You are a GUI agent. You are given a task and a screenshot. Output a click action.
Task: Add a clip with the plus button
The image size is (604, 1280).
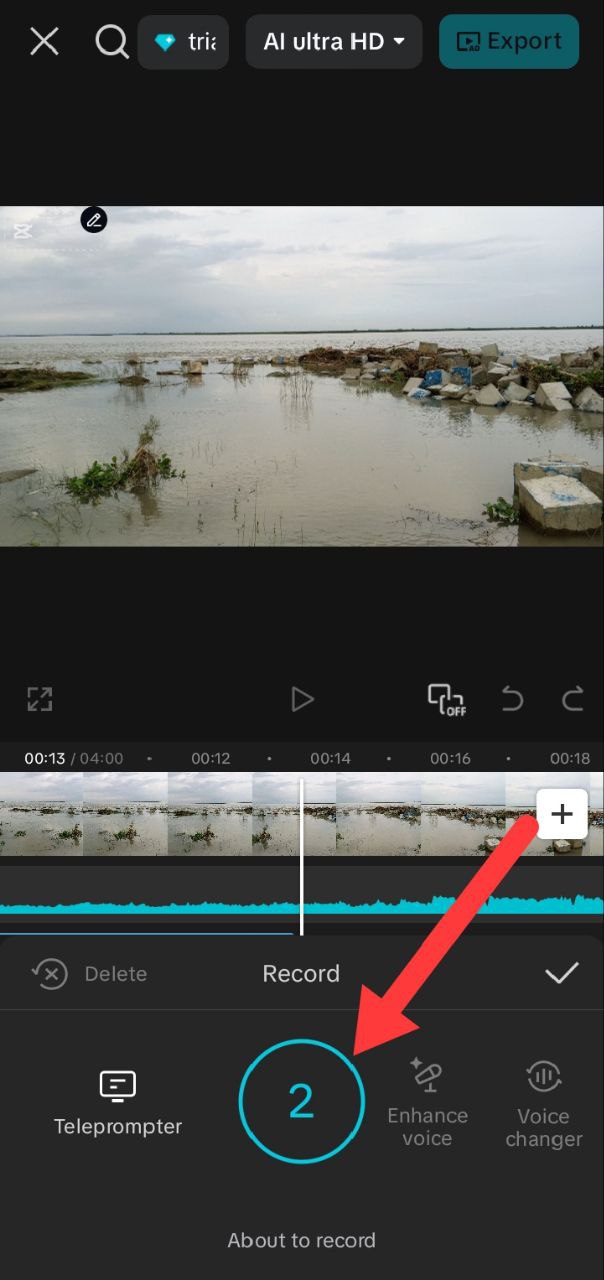pos(562,814)
